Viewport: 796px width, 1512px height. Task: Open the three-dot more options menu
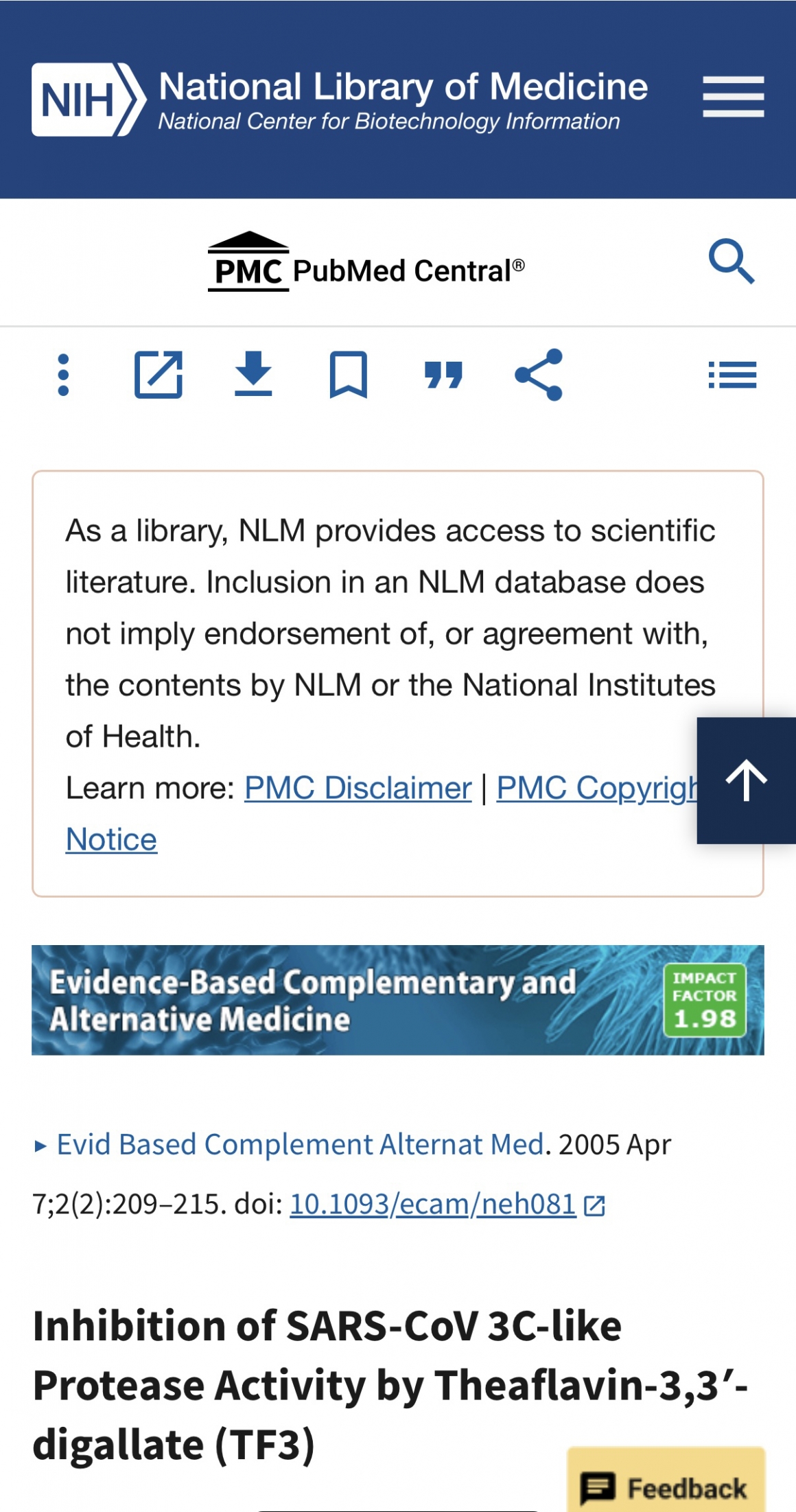click(x=64, y=375)
